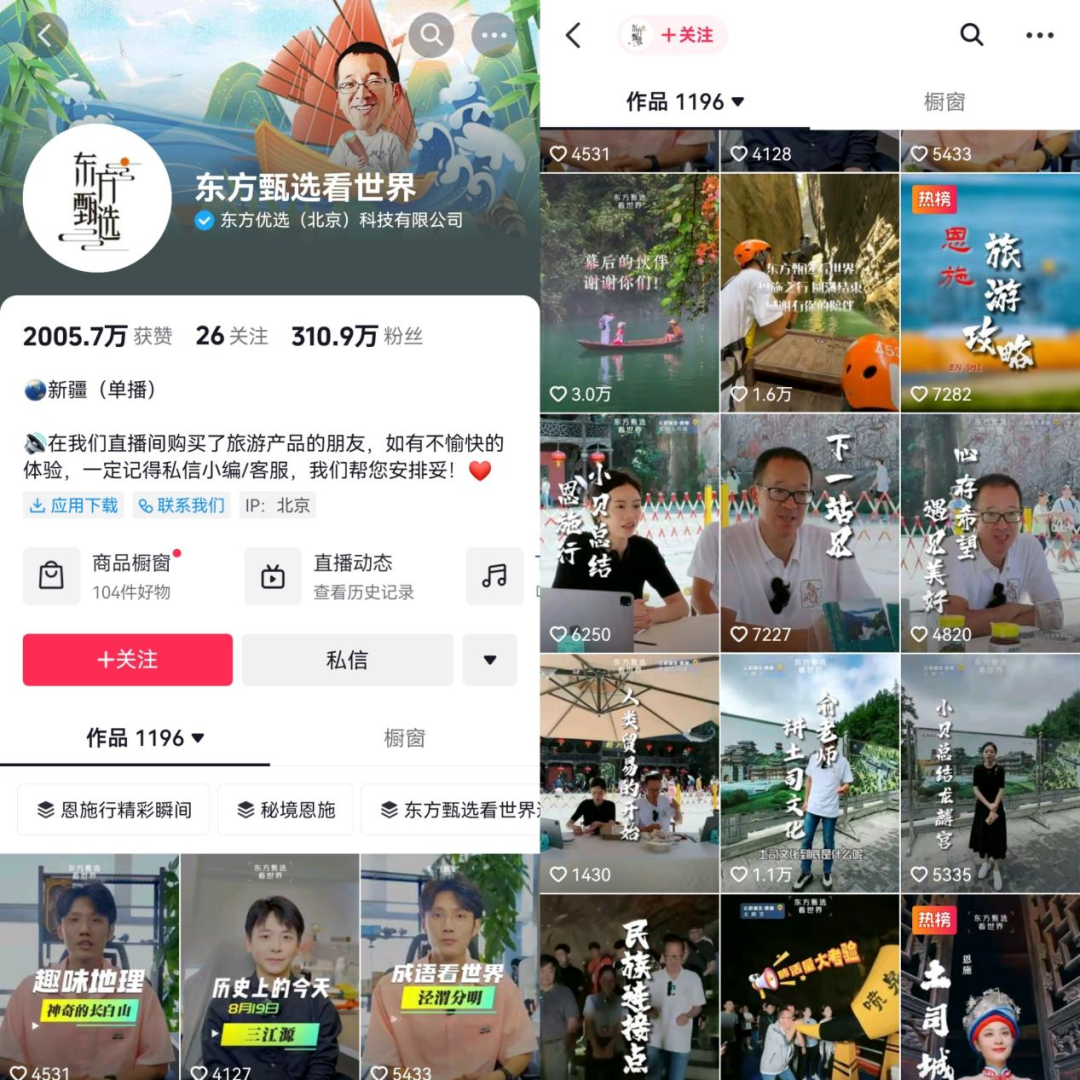Open the 应用下载 link
The width and height of the screenshot is (1080, 1080).
74,506
